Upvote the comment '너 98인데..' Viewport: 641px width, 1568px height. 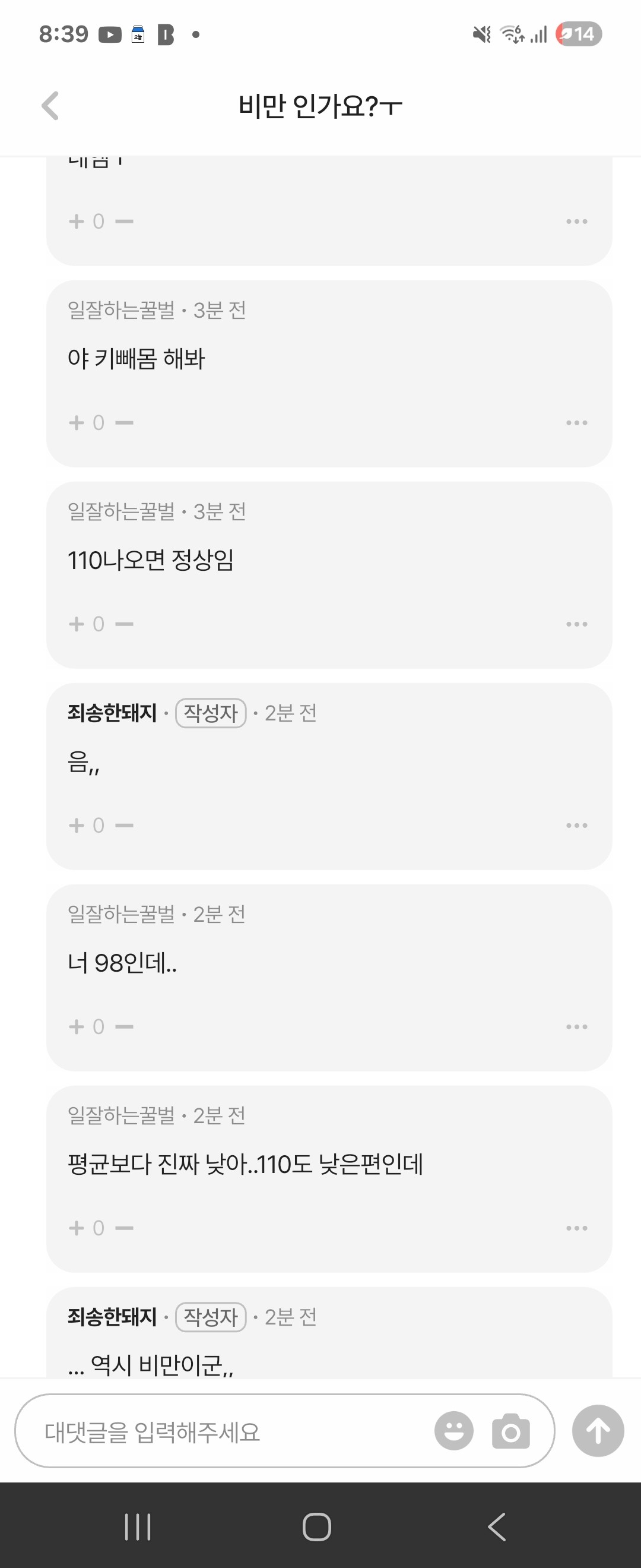coord(75,1026)
